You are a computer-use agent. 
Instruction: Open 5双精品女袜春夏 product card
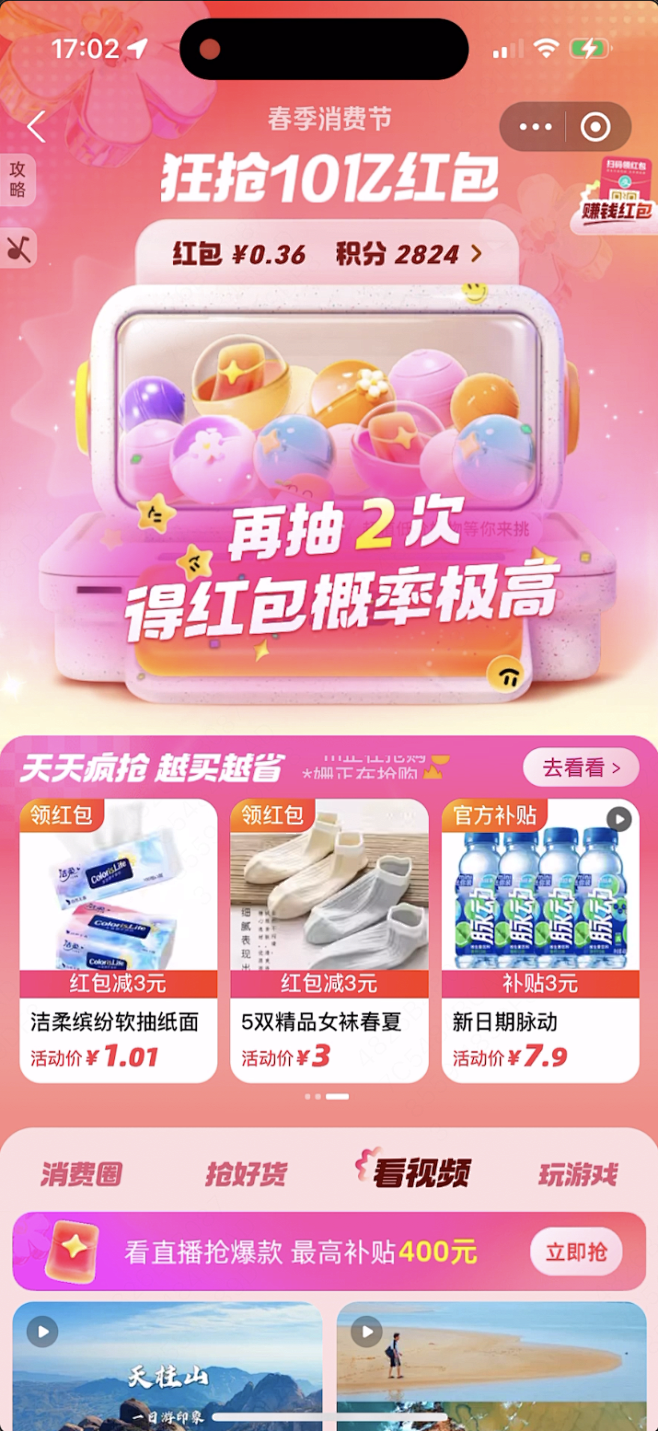[x=329, y=940]
